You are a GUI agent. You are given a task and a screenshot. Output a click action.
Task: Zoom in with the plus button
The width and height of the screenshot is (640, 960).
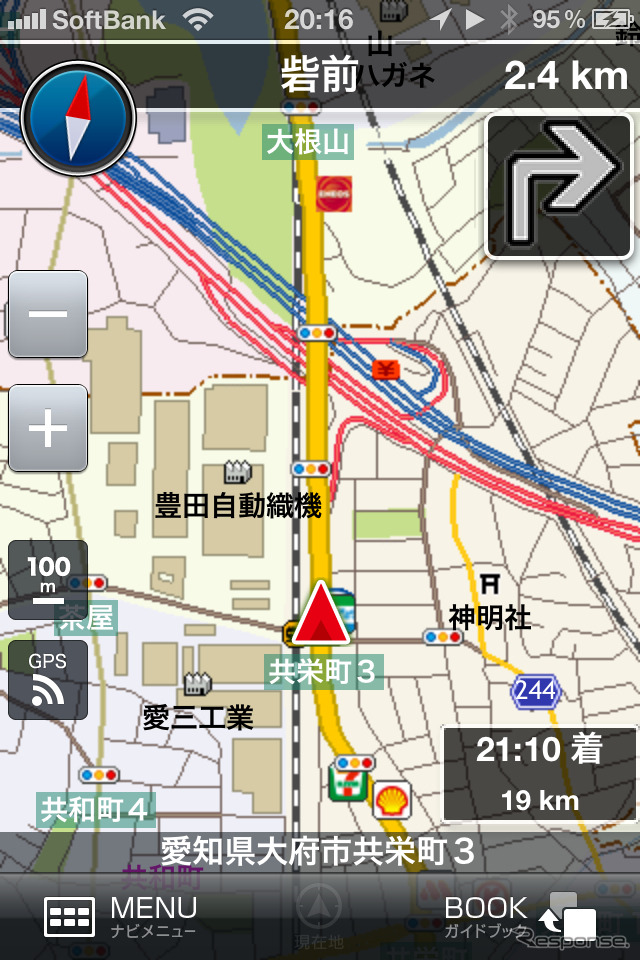pos(48,429)
